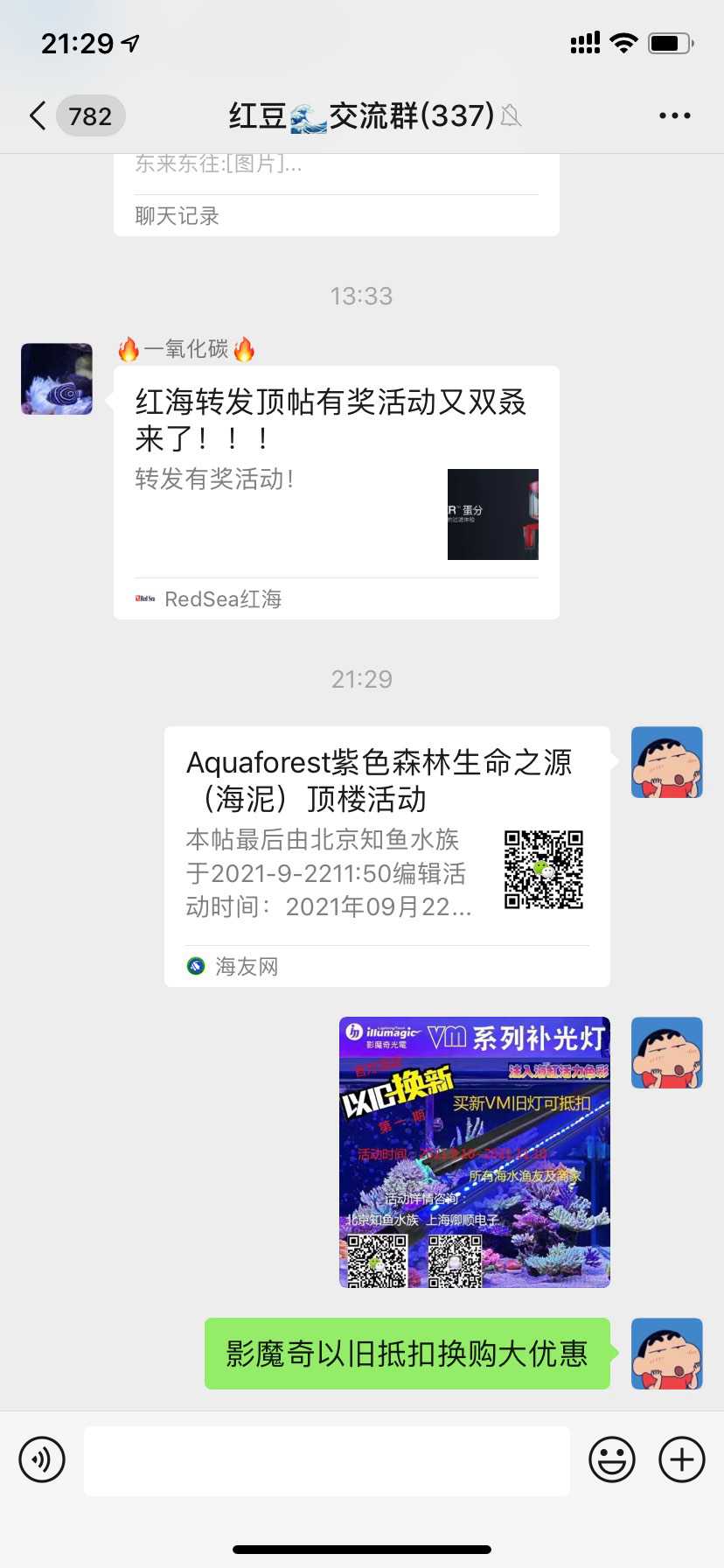The image size is (724, 1568).
Task: Open the plus attachment menu
Action: pos(682,1459)
